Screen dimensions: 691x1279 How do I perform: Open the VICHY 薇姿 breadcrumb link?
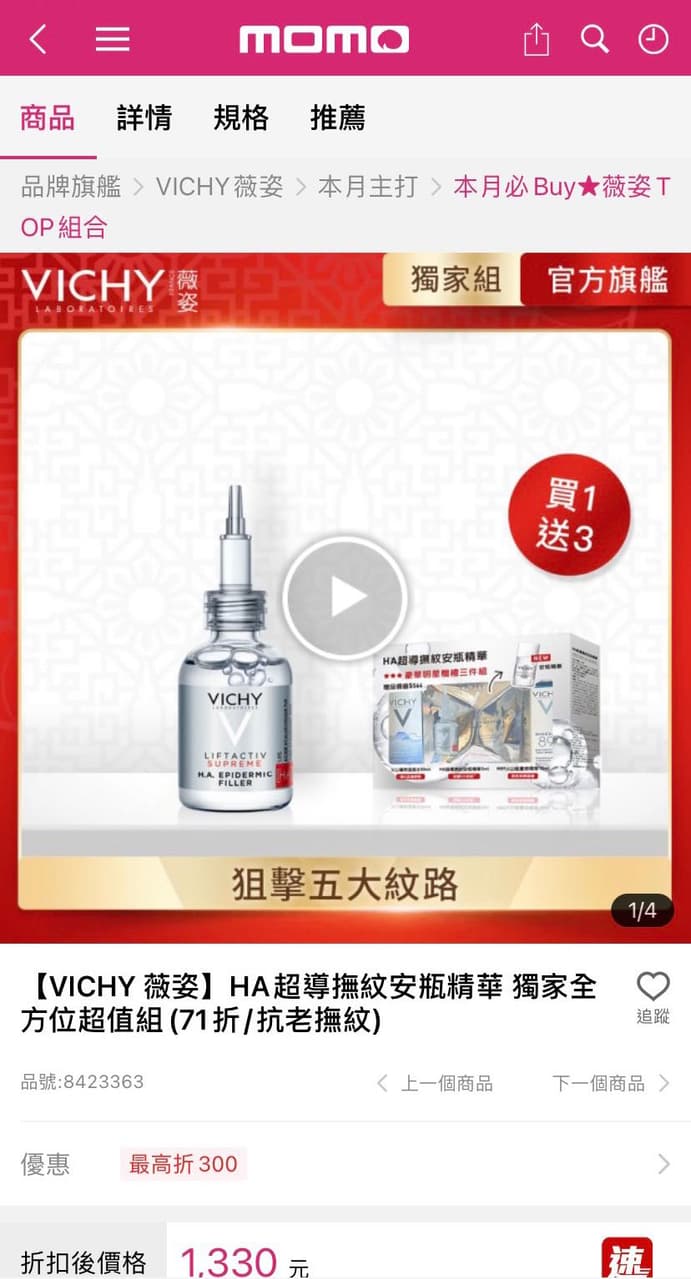[220, 187]
